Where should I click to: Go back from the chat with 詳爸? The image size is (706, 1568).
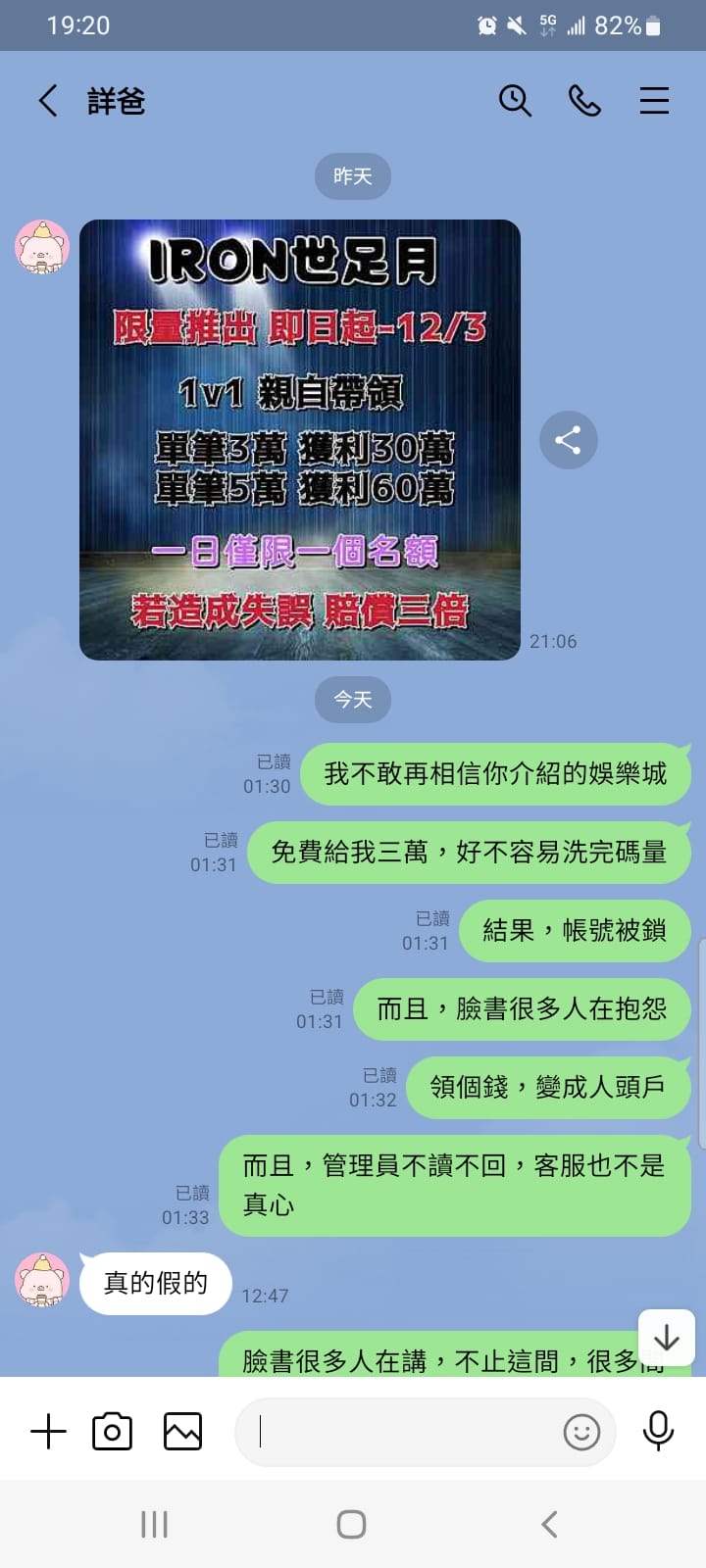pos(48,101)
